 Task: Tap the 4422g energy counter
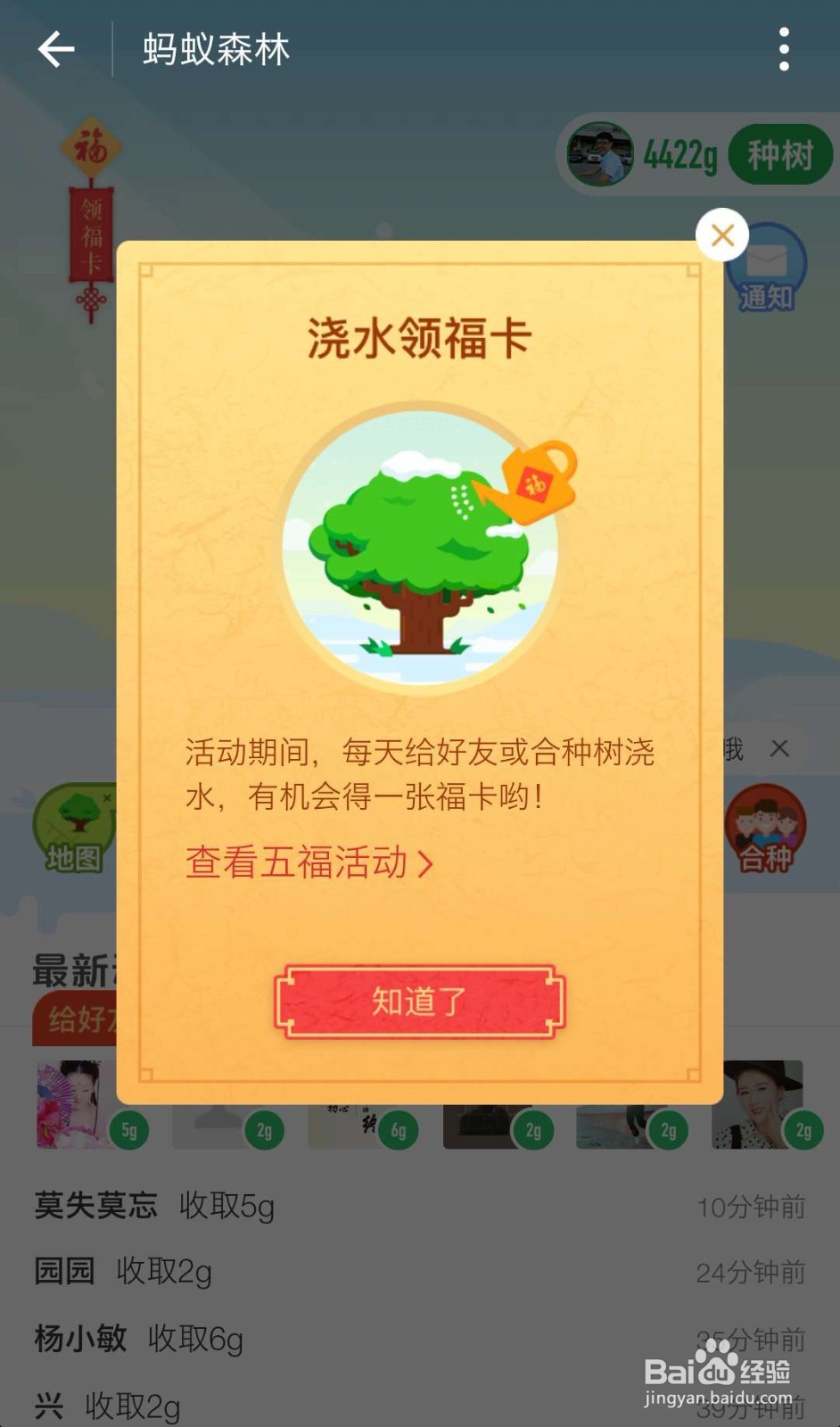(x=679, y=153)
